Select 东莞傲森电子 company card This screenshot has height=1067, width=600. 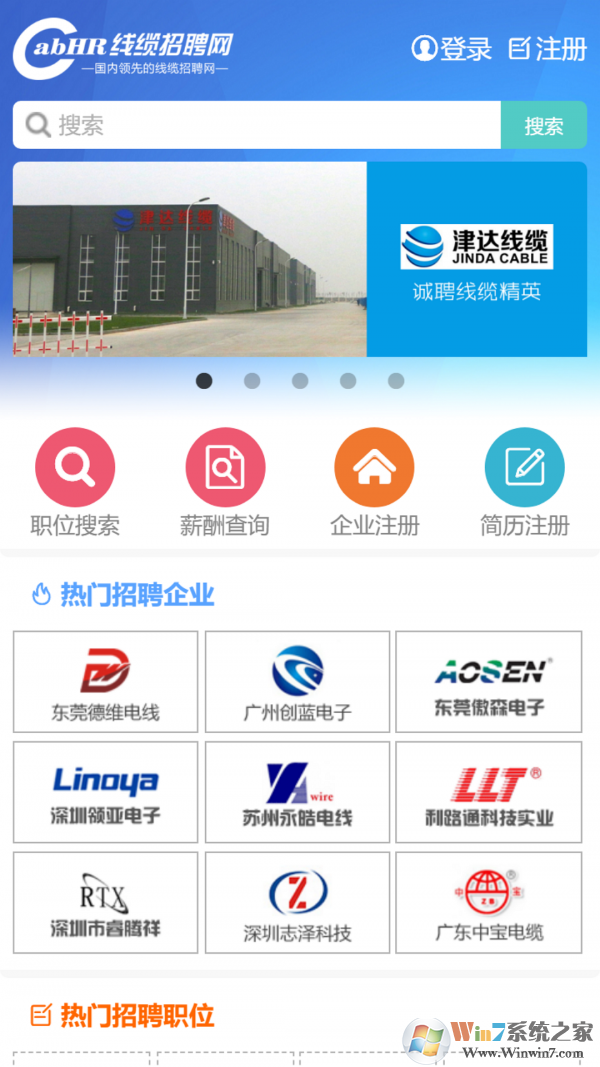489,682
